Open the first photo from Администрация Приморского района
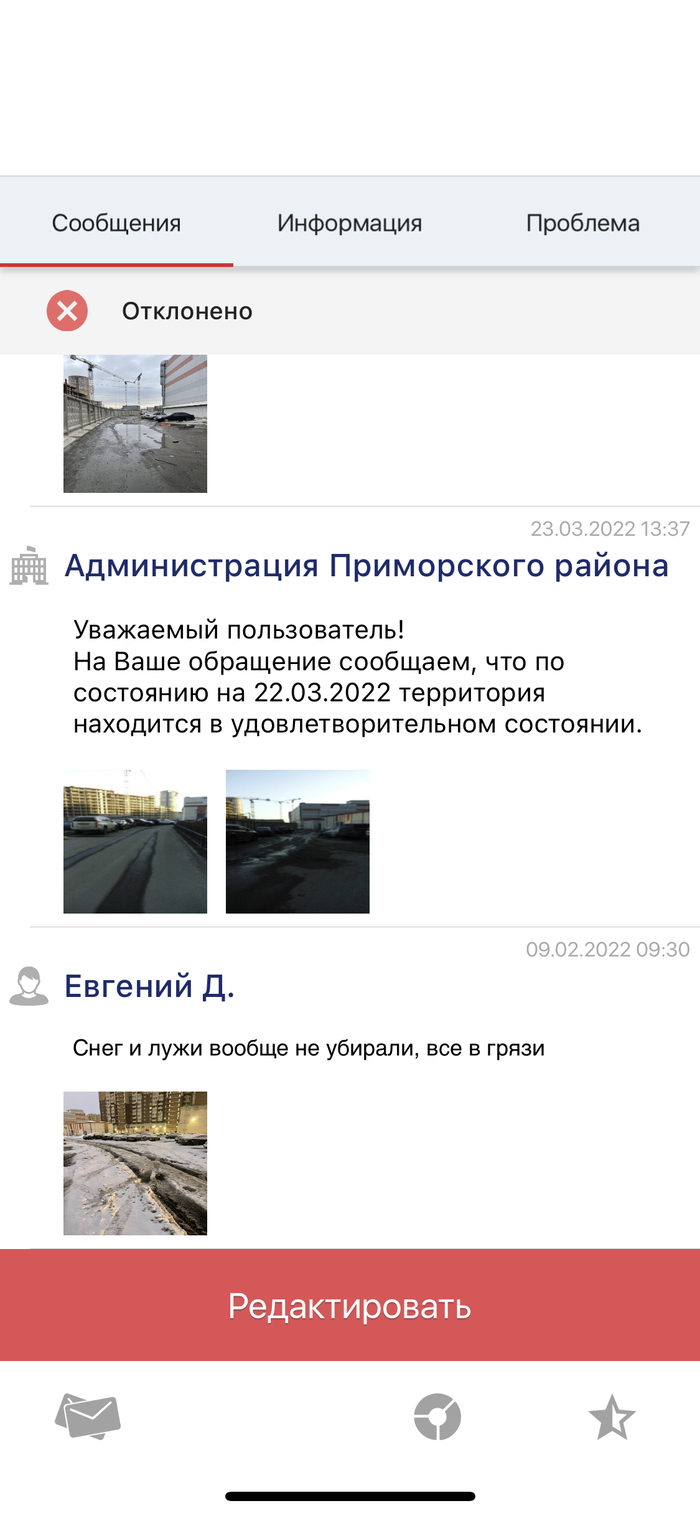Screen dimensions: 700x1516 click(x=135, y=841)
